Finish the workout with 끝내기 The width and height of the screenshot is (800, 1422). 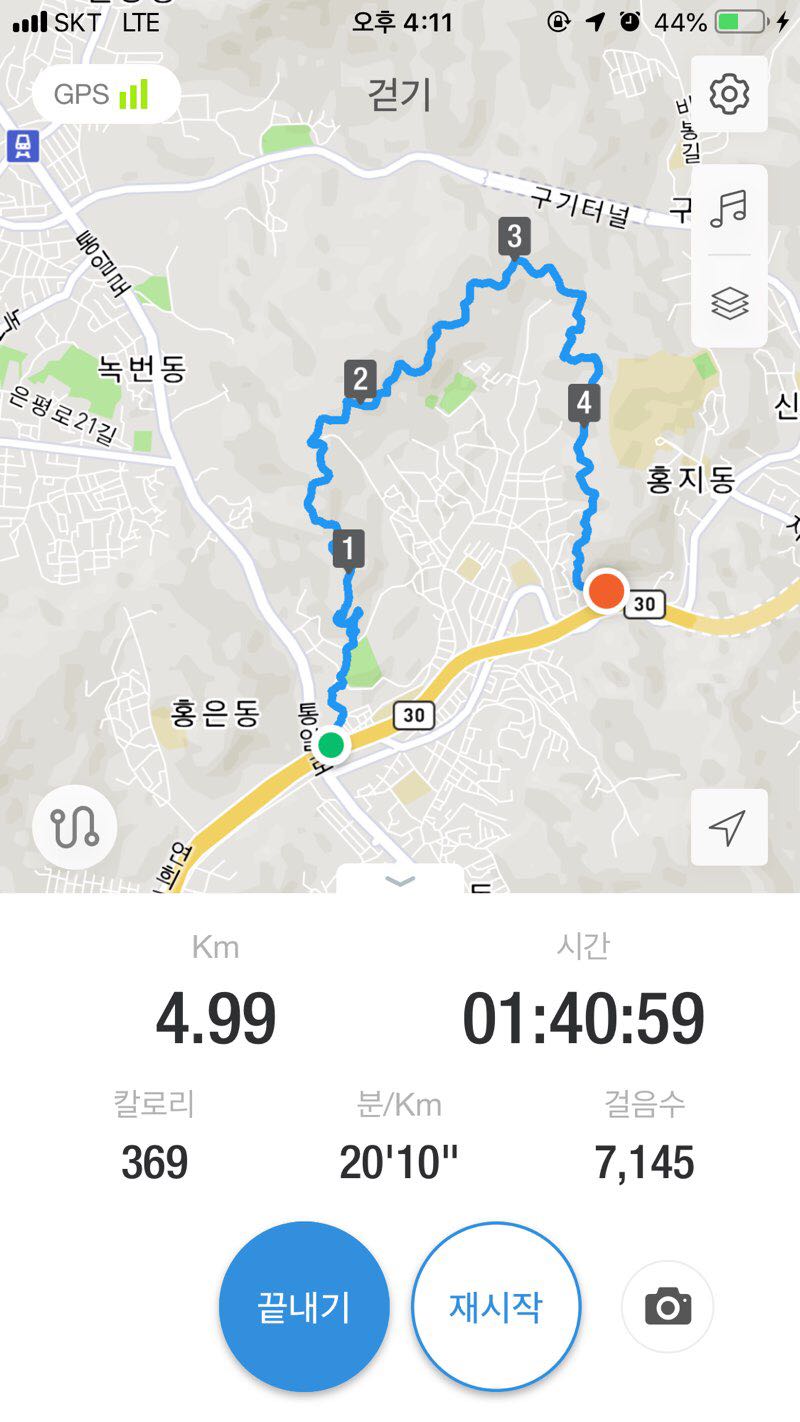point(304,1307)
